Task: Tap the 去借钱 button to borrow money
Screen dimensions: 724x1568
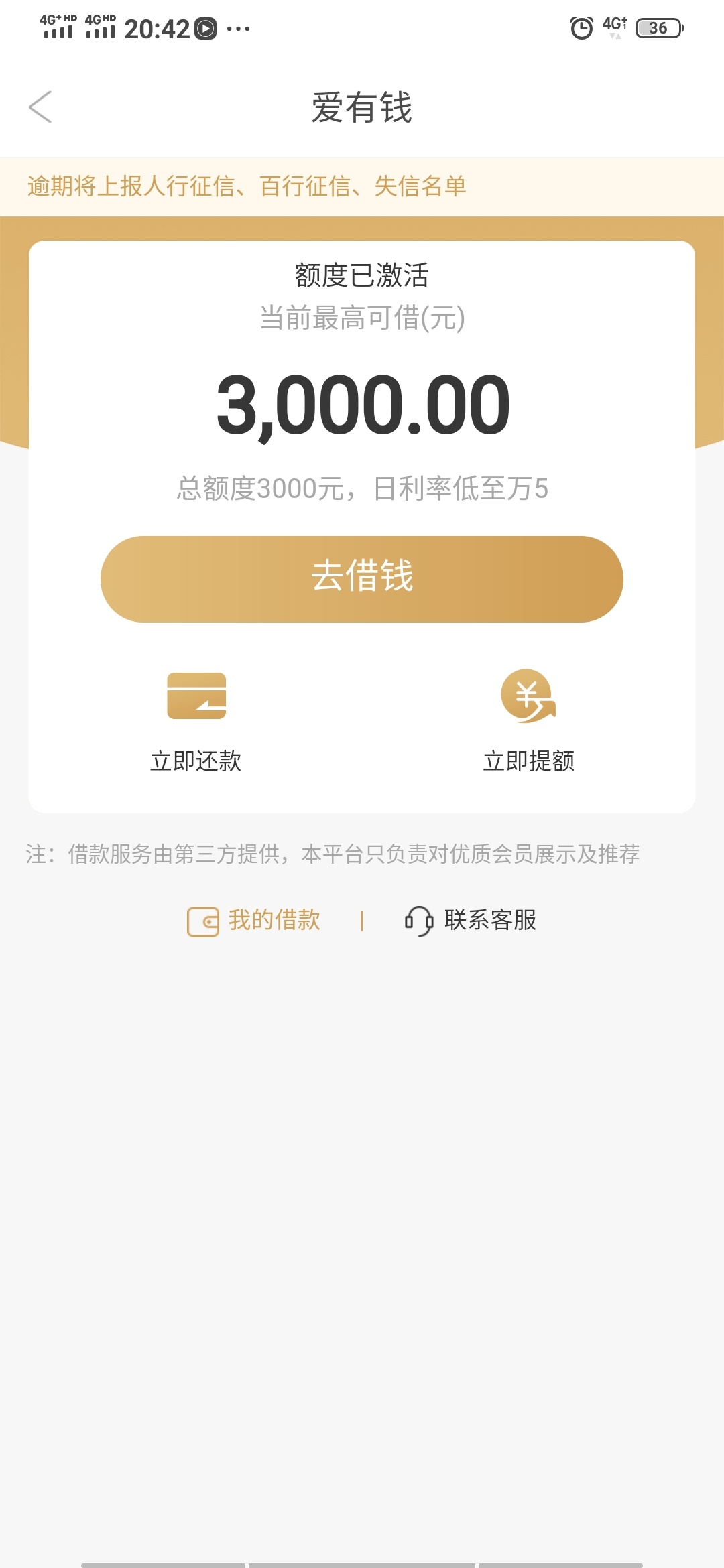Action: pos(362,579)
